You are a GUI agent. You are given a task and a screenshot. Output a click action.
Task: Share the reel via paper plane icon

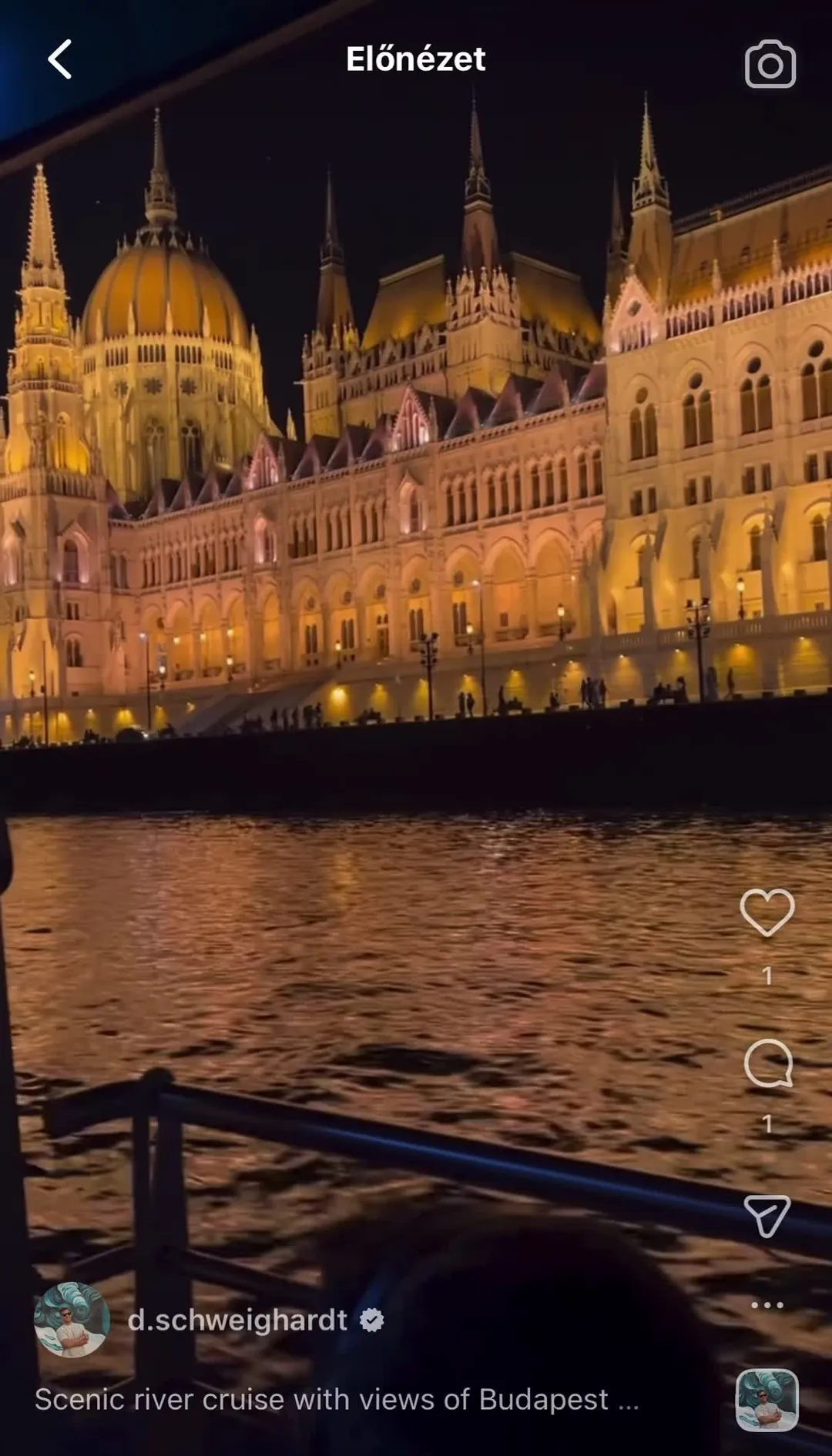tap(767, 1216)
